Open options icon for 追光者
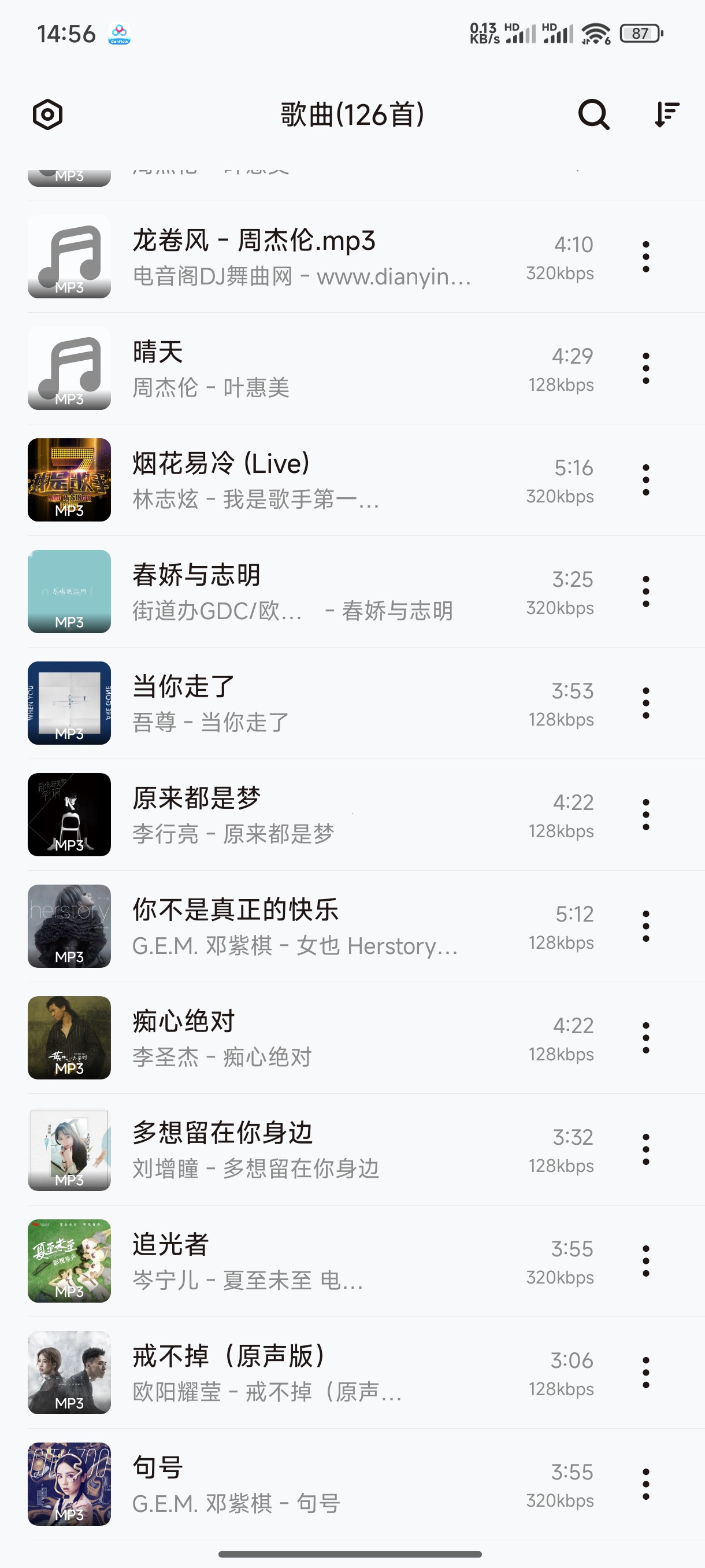The height and width of the screenshot is (1568, 705). coord(645,1261)
